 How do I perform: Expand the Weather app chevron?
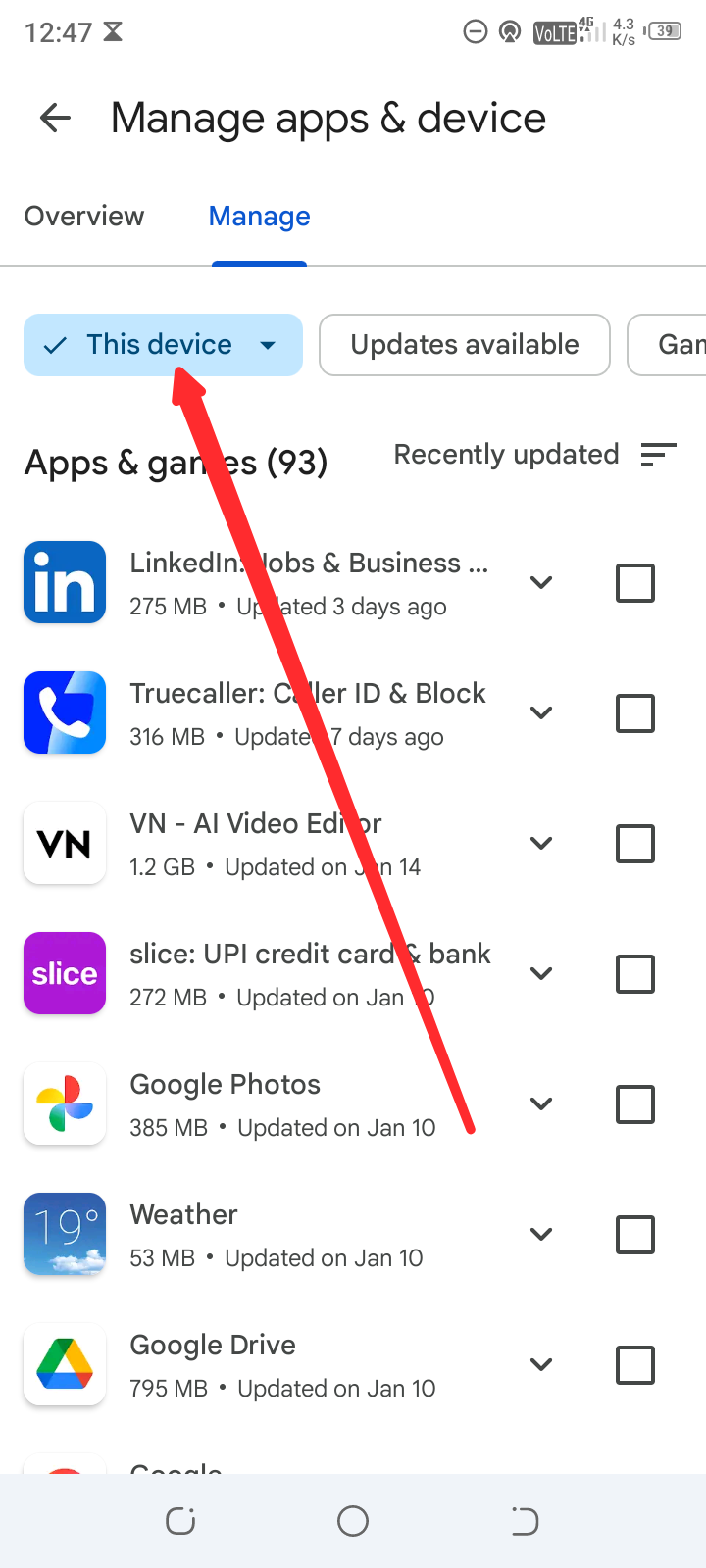pyautogui.click(x=541, y=1235)
